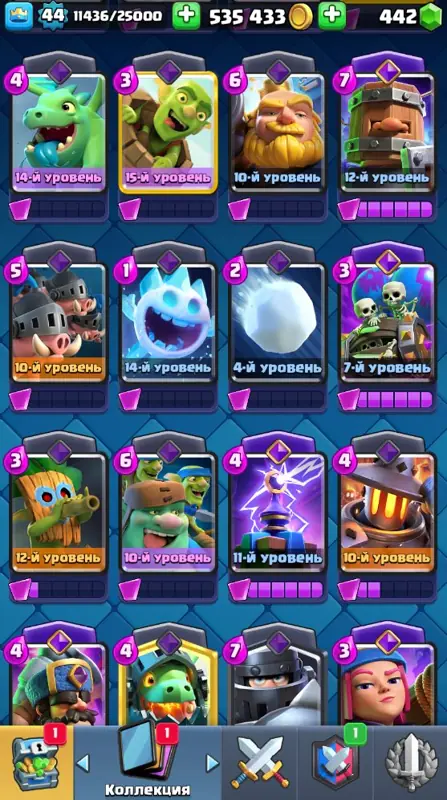
Task: Tap the green plus next to experience points
Action: click(x=186, y=16)
